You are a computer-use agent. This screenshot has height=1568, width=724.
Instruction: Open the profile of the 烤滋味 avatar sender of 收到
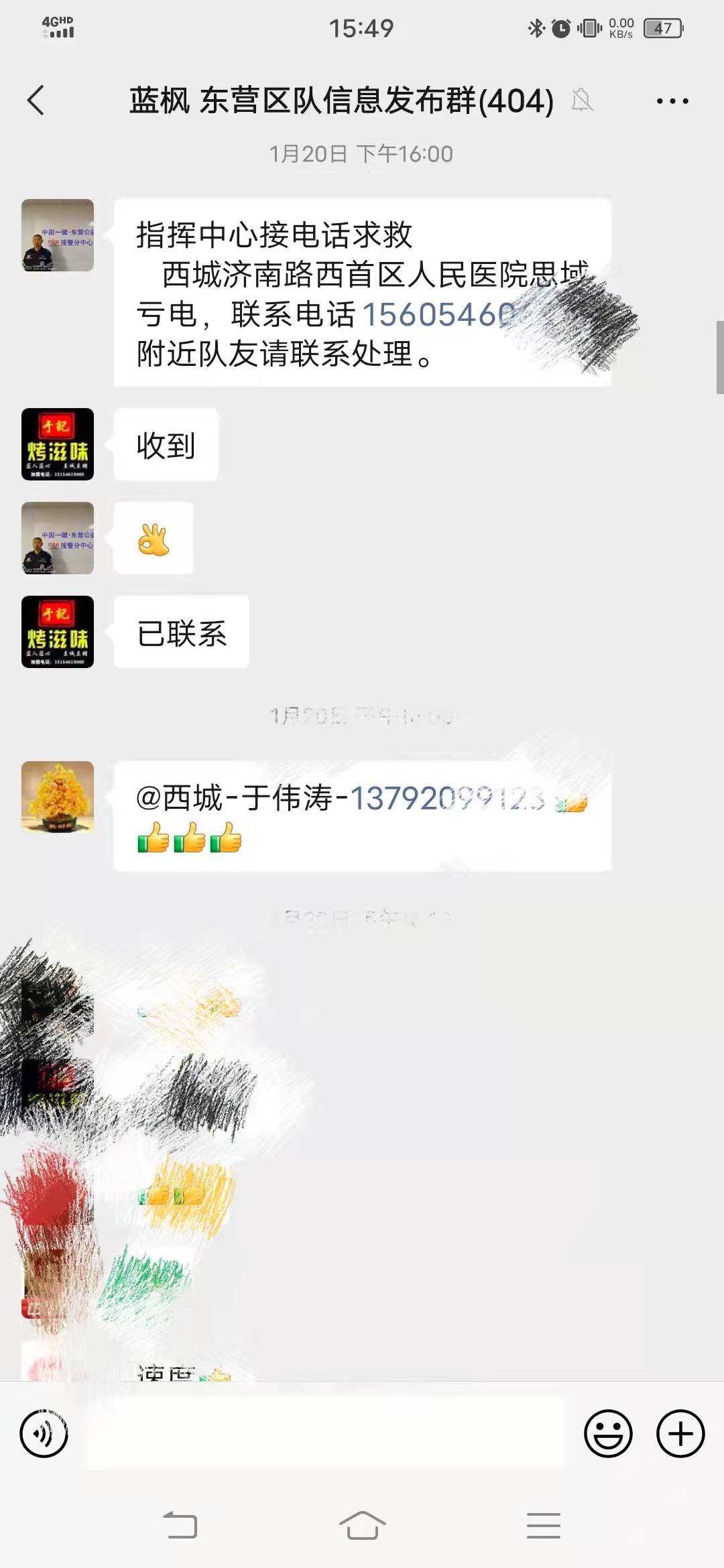point(58,444)
